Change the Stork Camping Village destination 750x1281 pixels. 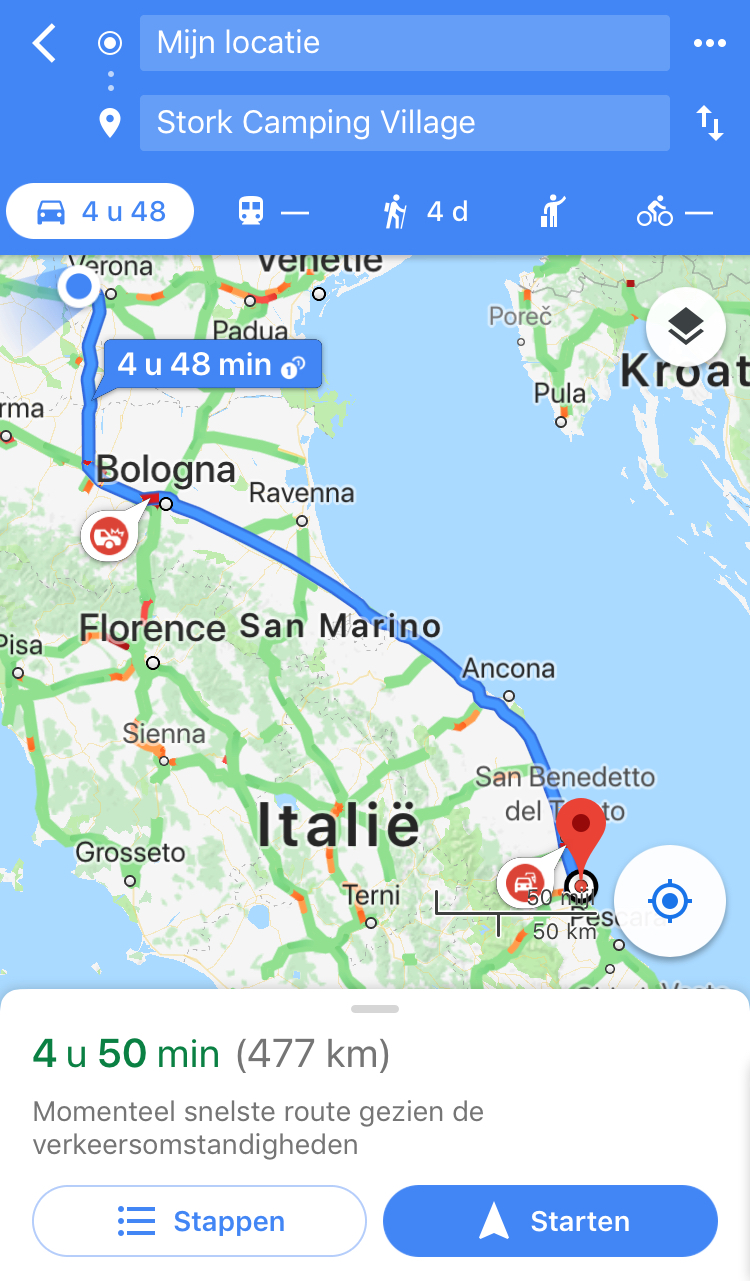pos(405,123)
